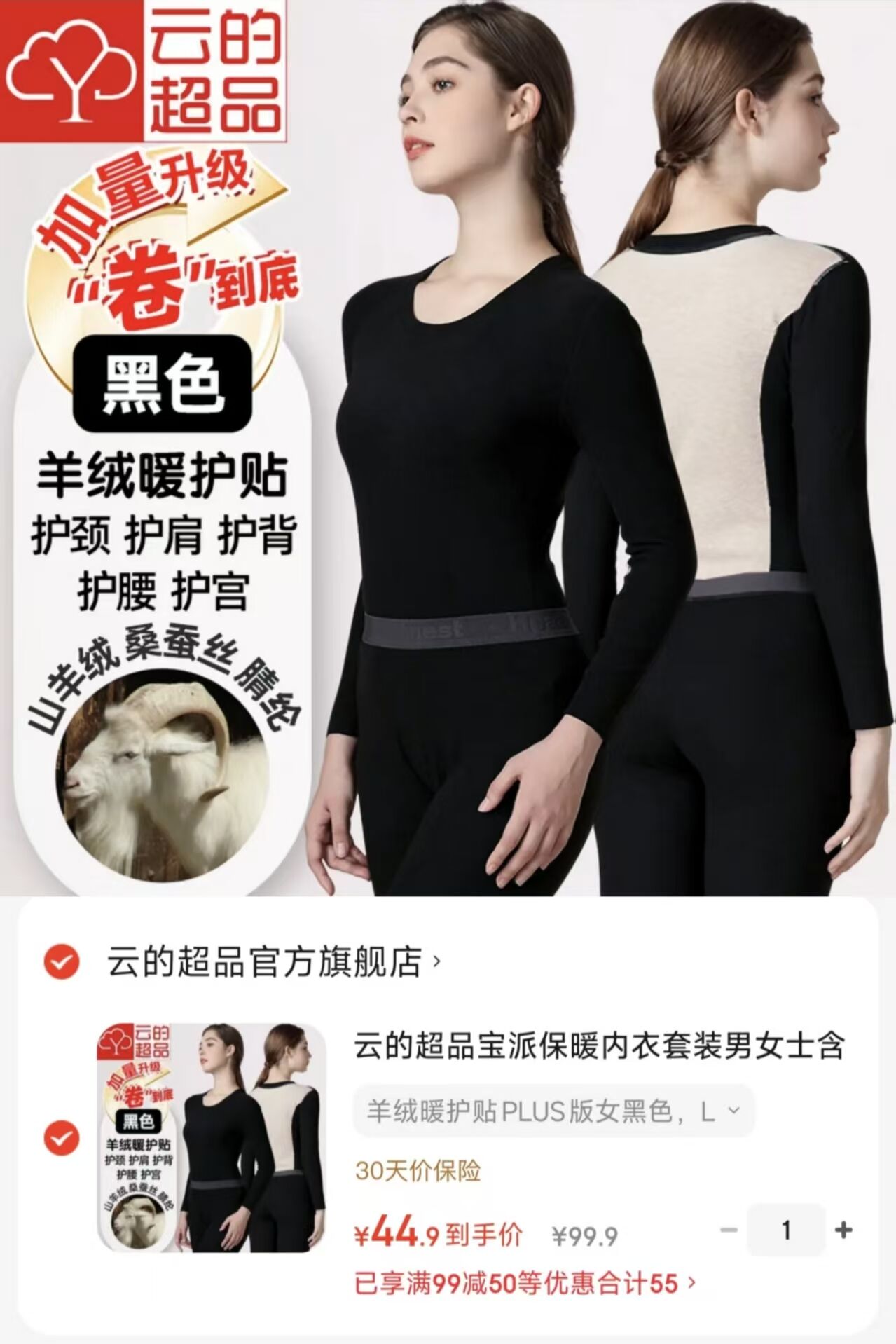The height and width of the screenshot is (1344, 896).
Task: Increase item quantity with the plus button
Action: (844, 1230)
